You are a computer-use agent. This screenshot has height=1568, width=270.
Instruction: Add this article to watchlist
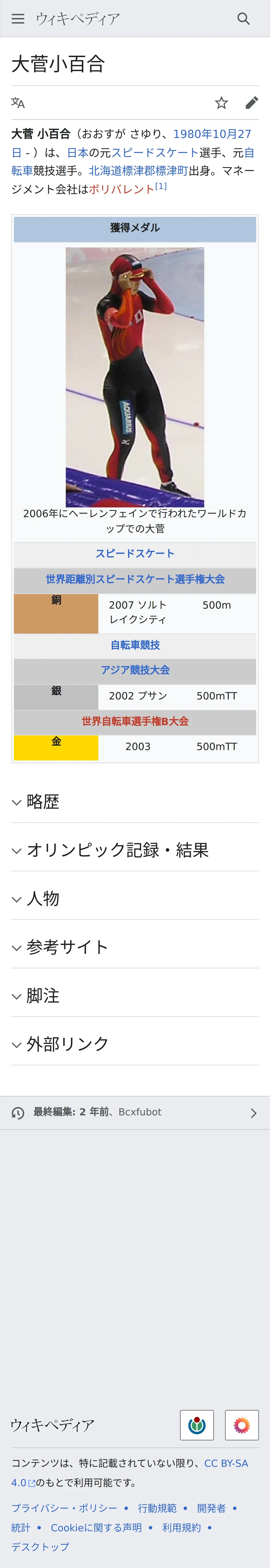[221, 103]
